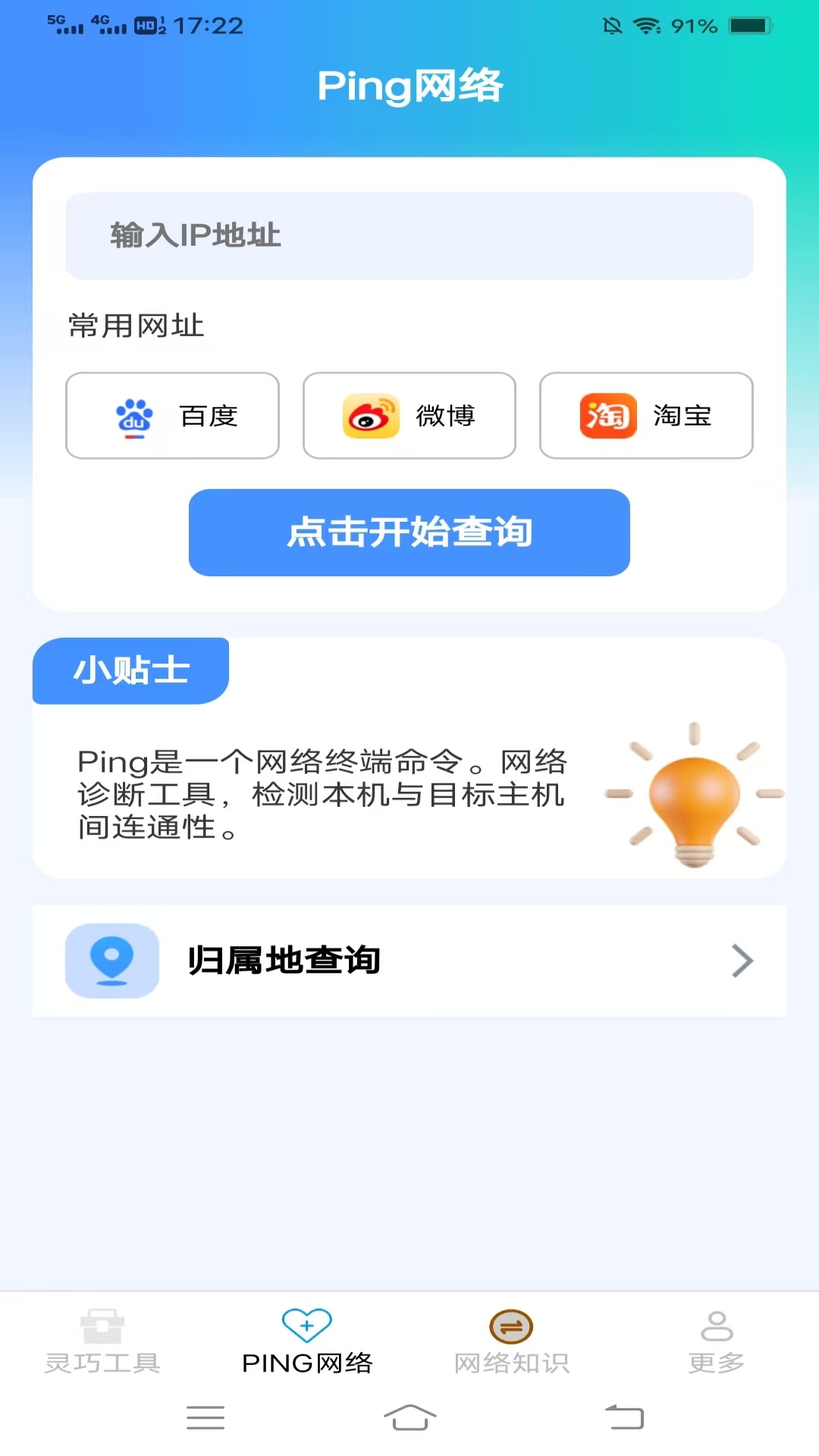Image resolution: width=819 pixels, height=1456 pixels.
Task: Click the 点击开始查询 button
Action: coord(409,533)
